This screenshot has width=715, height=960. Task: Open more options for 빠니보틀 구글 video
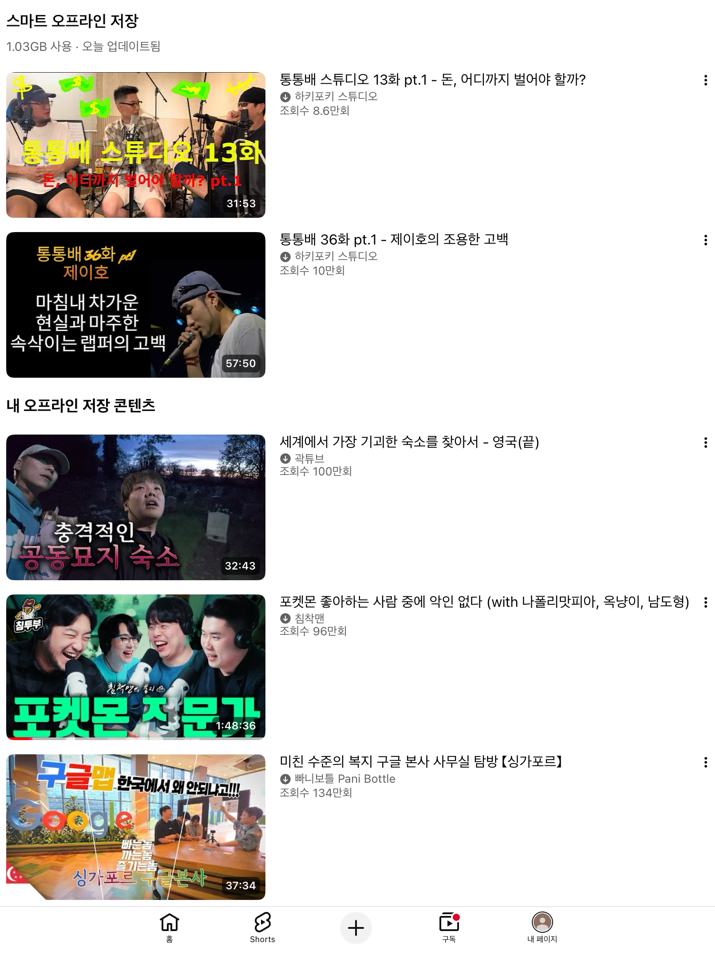click(x=705, y=763)
